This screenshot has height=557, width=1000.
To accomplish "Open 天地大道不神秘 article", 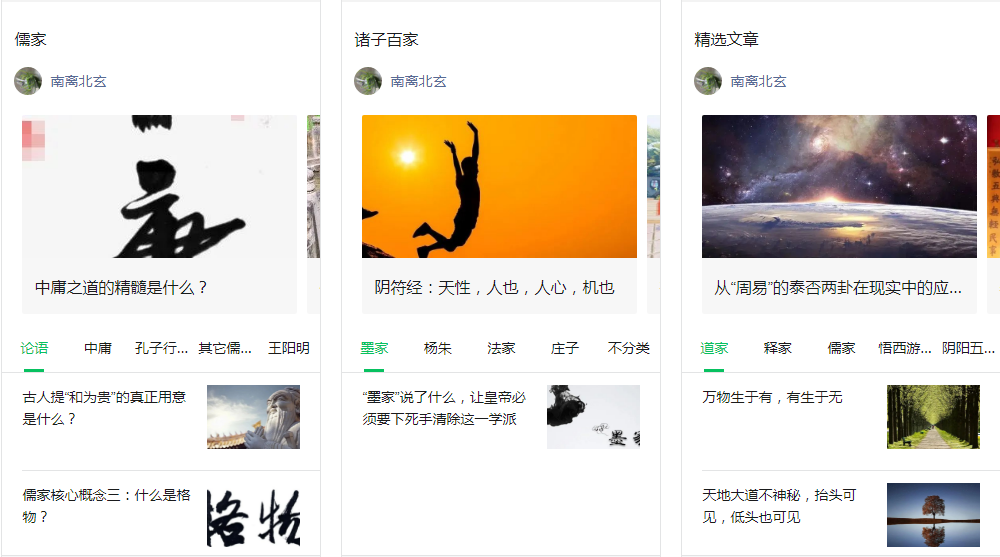I will 779,506.
